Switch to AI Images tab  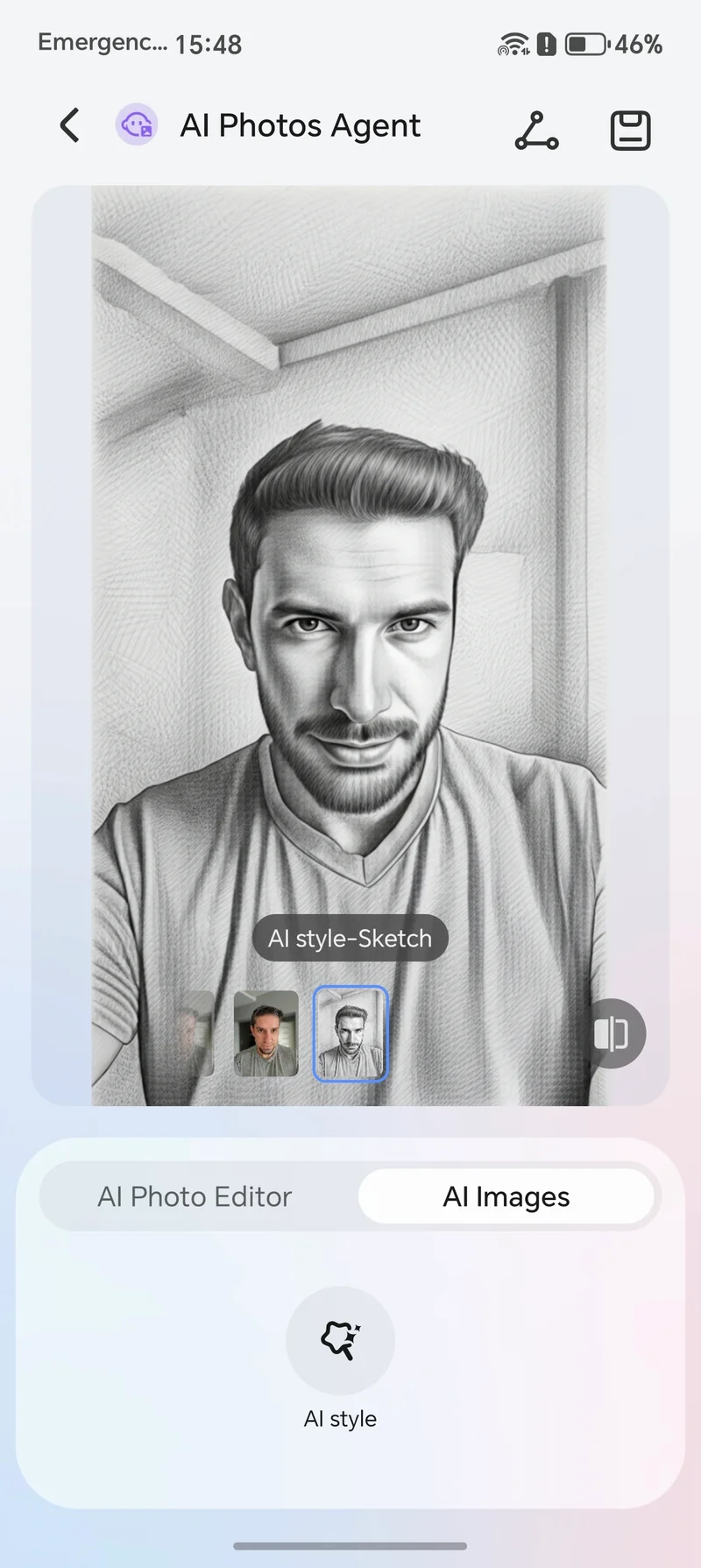(x=506, y=1196)
